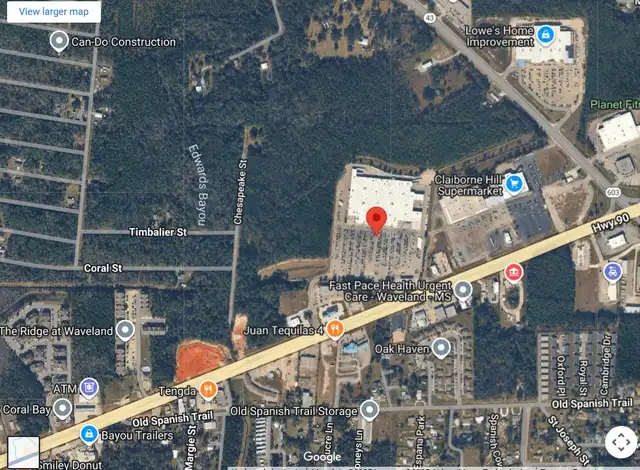
Task: Open the Tengda restaurant marker
Action: pos(208,389)
